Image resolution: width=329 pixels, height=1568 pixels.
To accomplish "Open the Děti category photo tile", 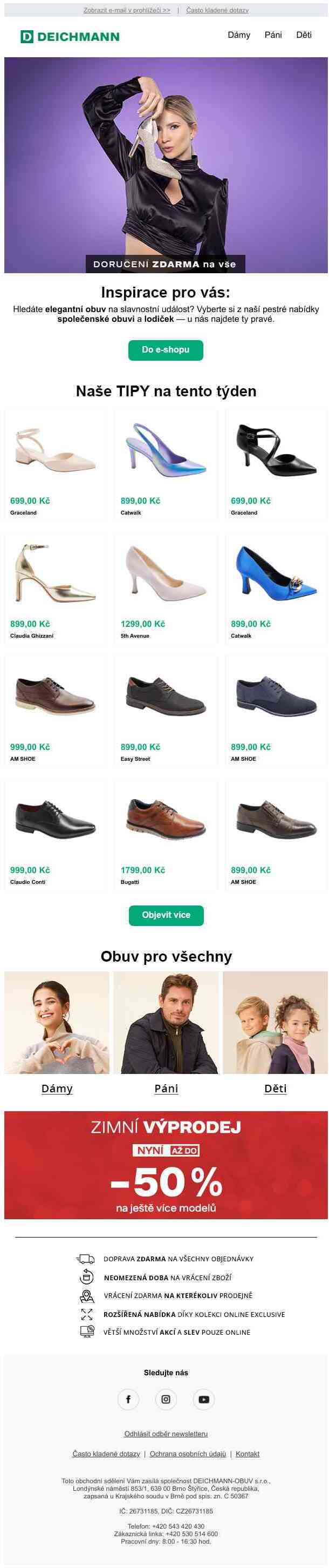I will click(275, 1022).
